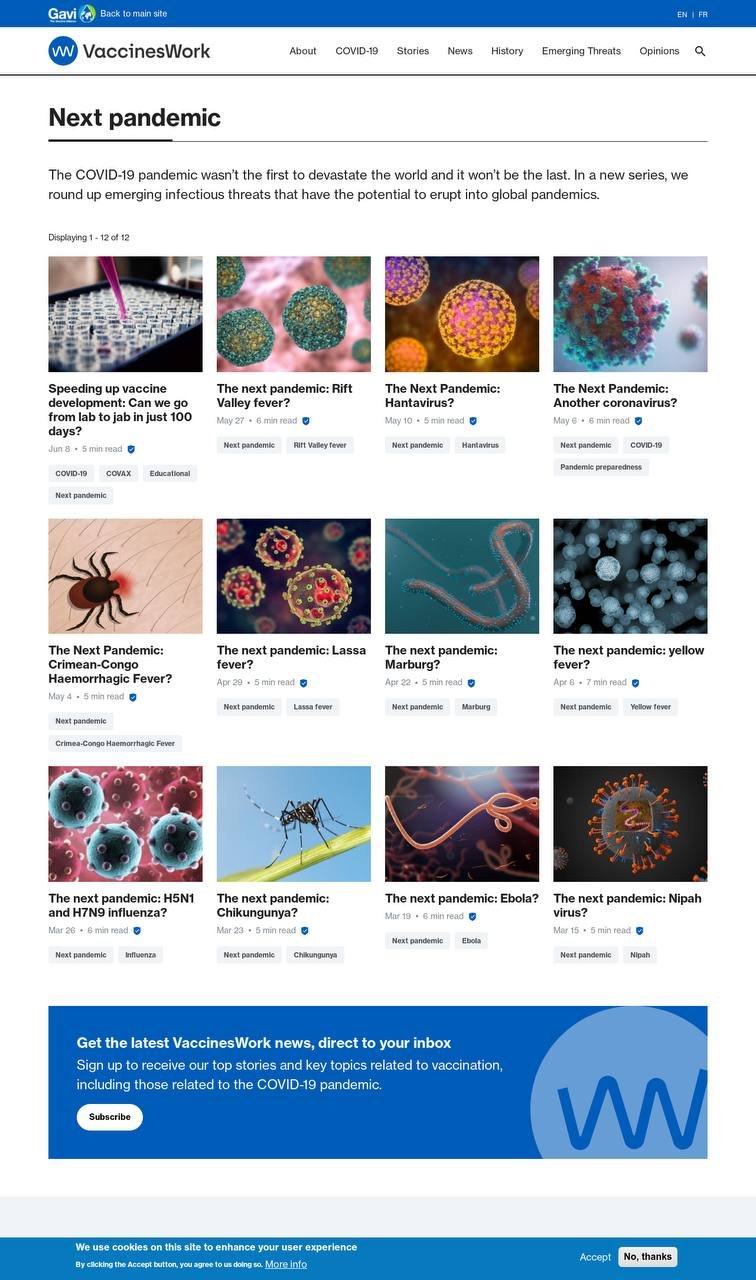Screen dimensions: 756x1280
Task: Open the Nipah virus article
Action: tap(627, 905)
